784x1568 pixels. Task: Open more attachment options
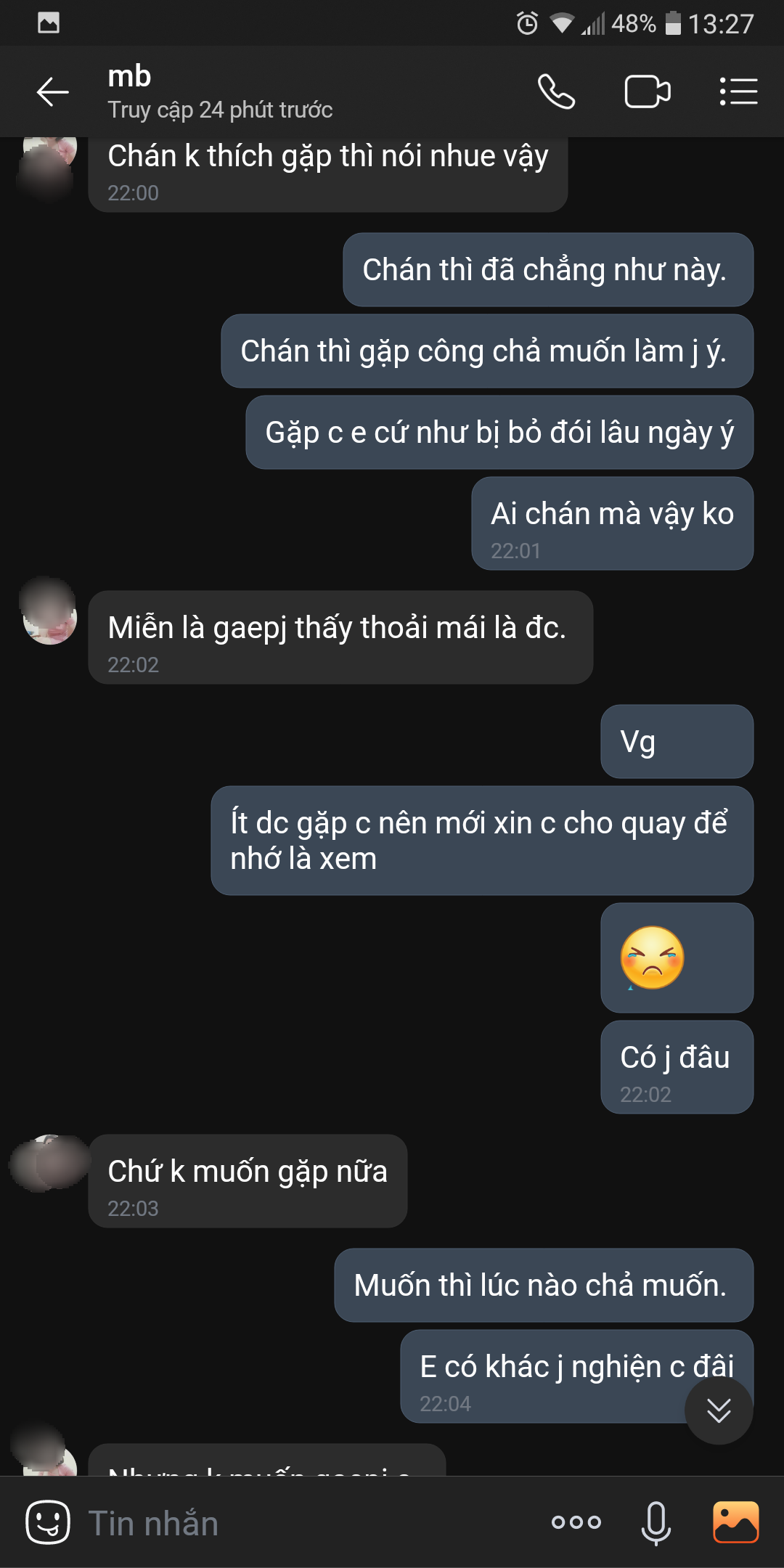[576, 1522]
